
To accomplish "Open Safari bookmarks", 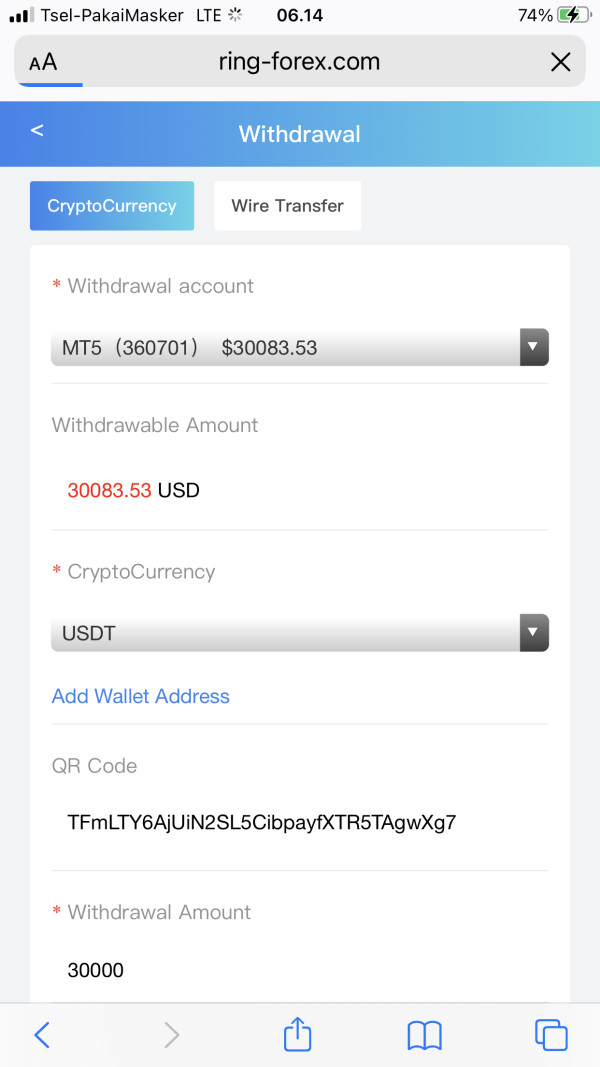I will point(424,1036).
